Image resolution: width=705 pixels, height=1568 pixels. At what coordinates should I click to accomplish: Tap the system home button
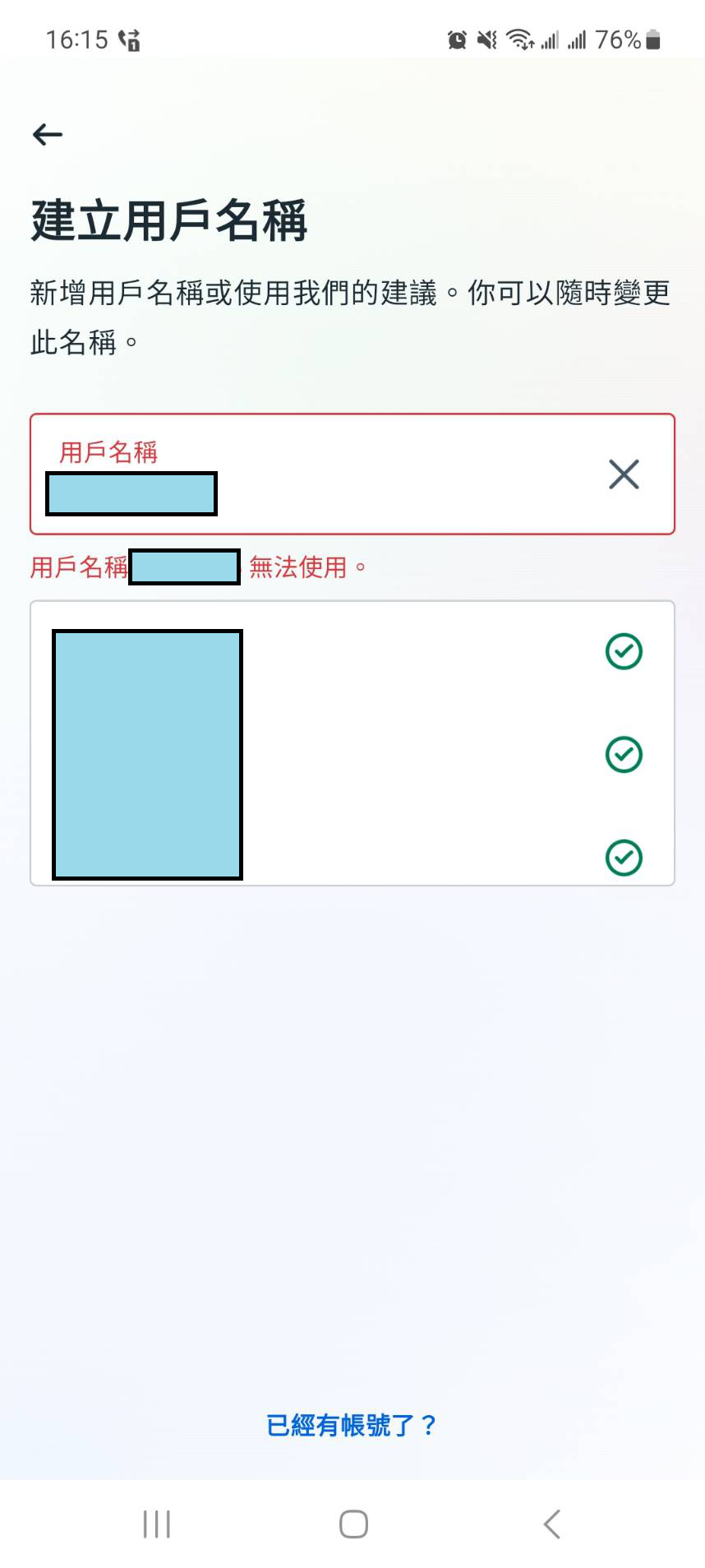pos(353,1524)
